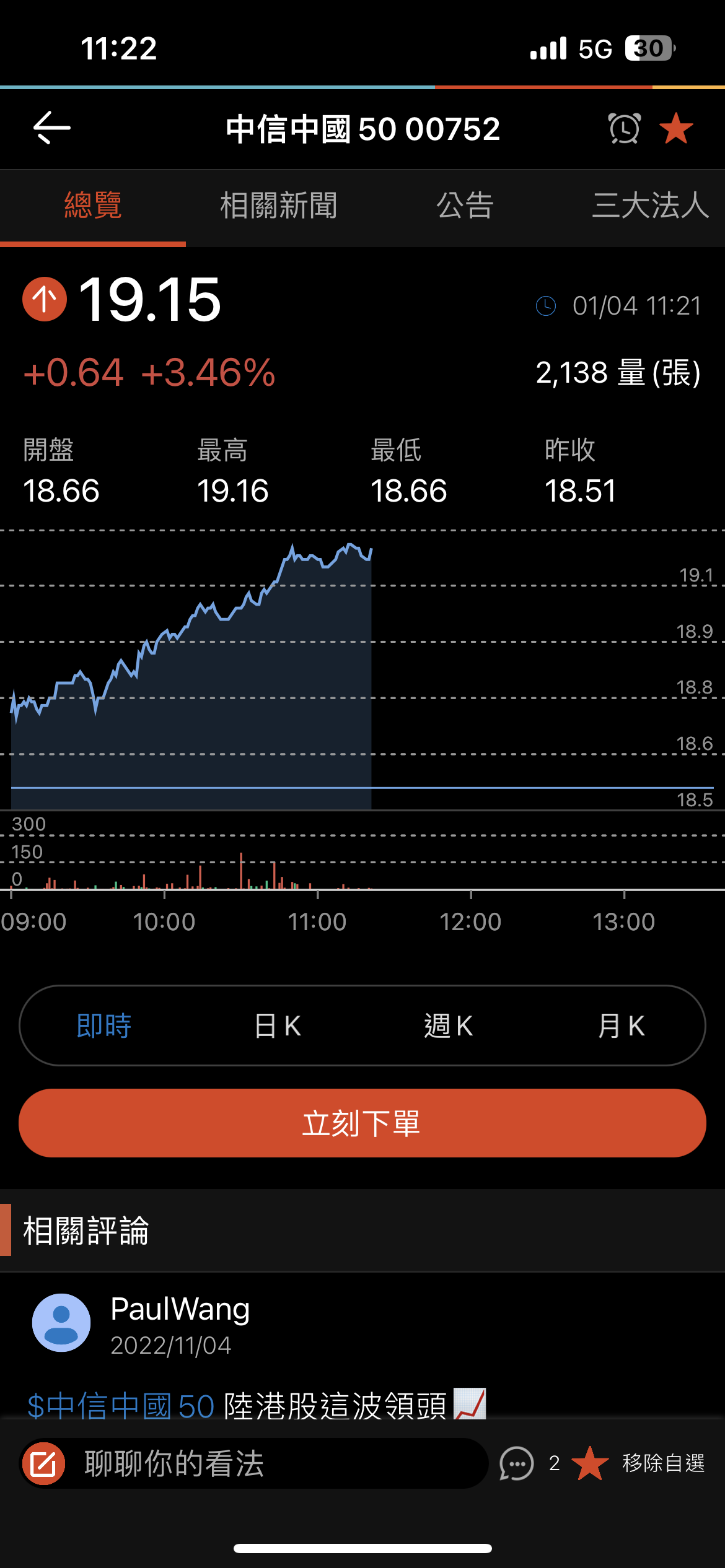Set a price alert with the clock icon
The width and height of the screenshot is (725, 1568).
pyautogui.click(x=624, y=129)
